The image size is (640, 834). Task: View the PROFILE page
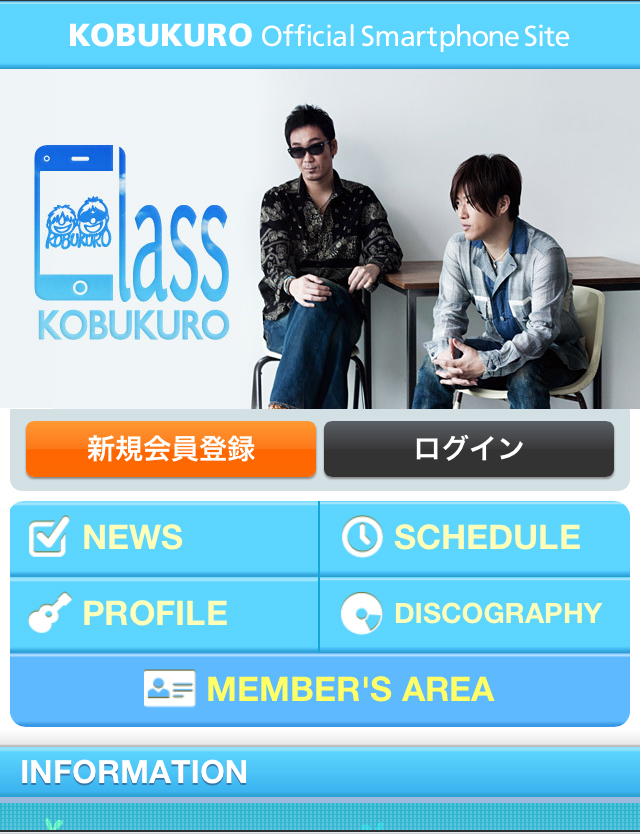point(164,614)
